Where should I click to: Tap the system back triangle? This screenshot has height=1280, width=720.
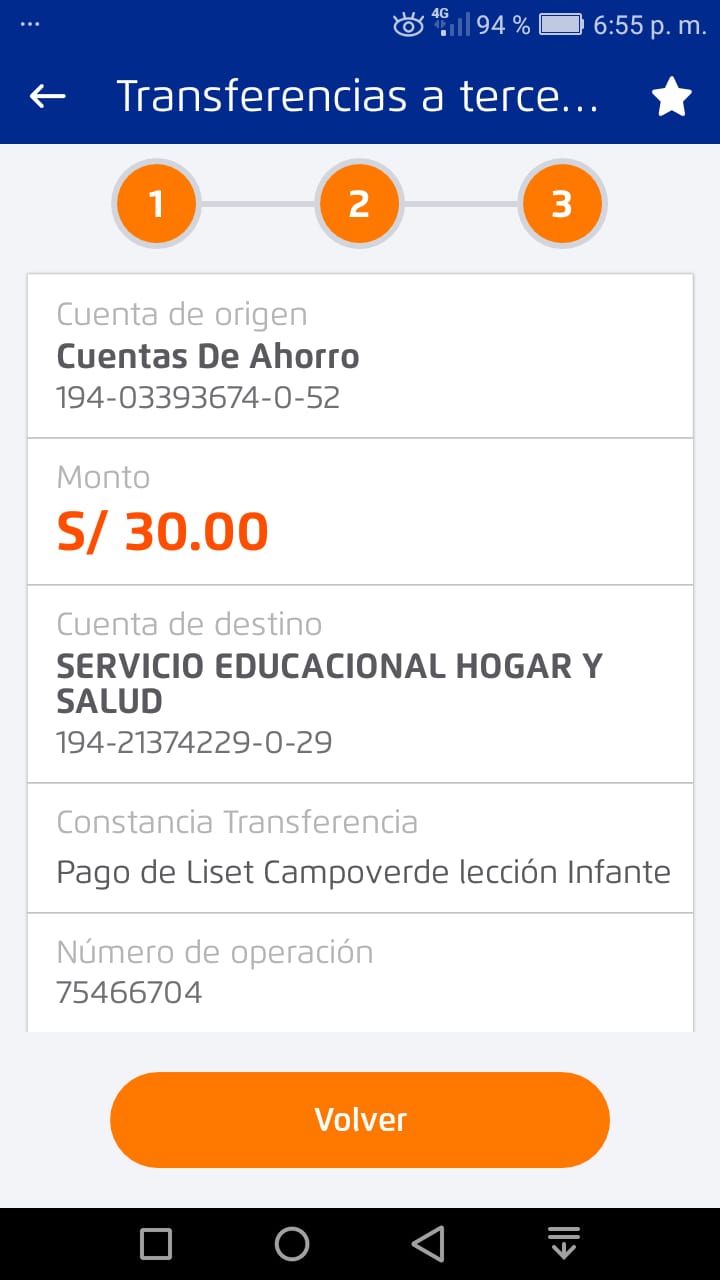coord(428,1244)
